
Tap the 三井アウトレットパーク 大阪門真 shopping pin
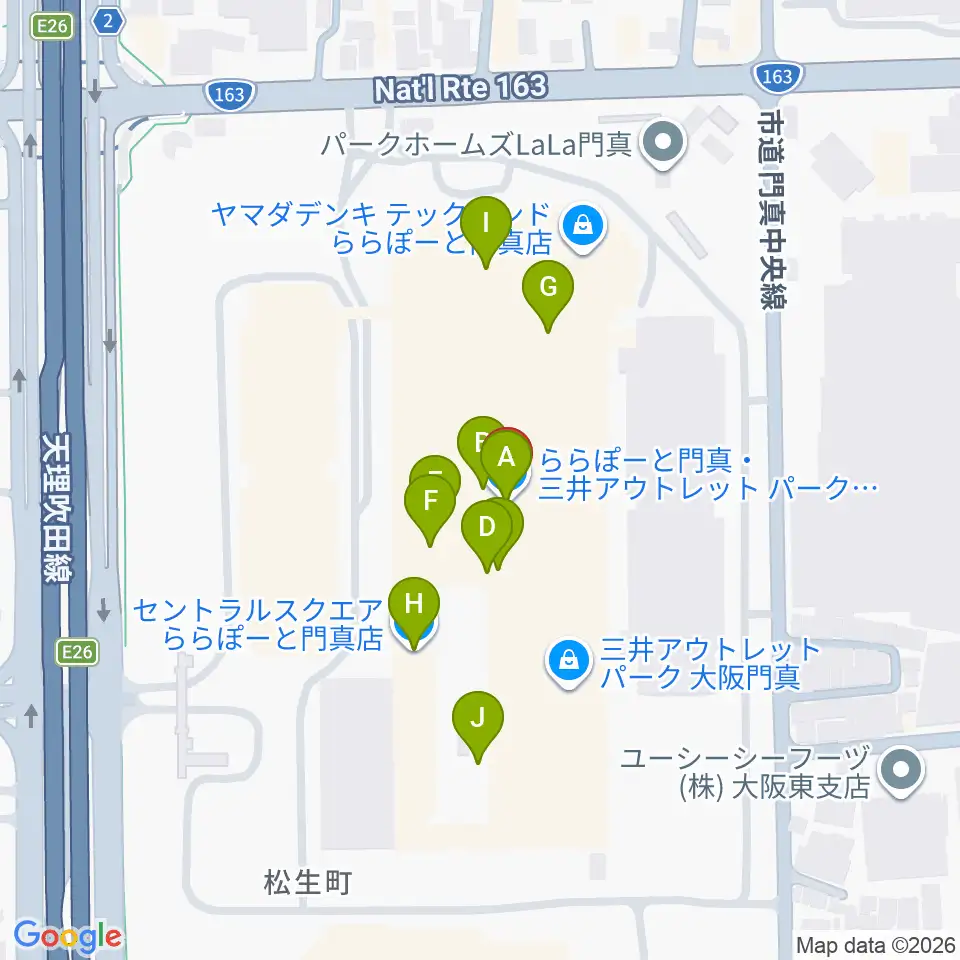point(569,663)
